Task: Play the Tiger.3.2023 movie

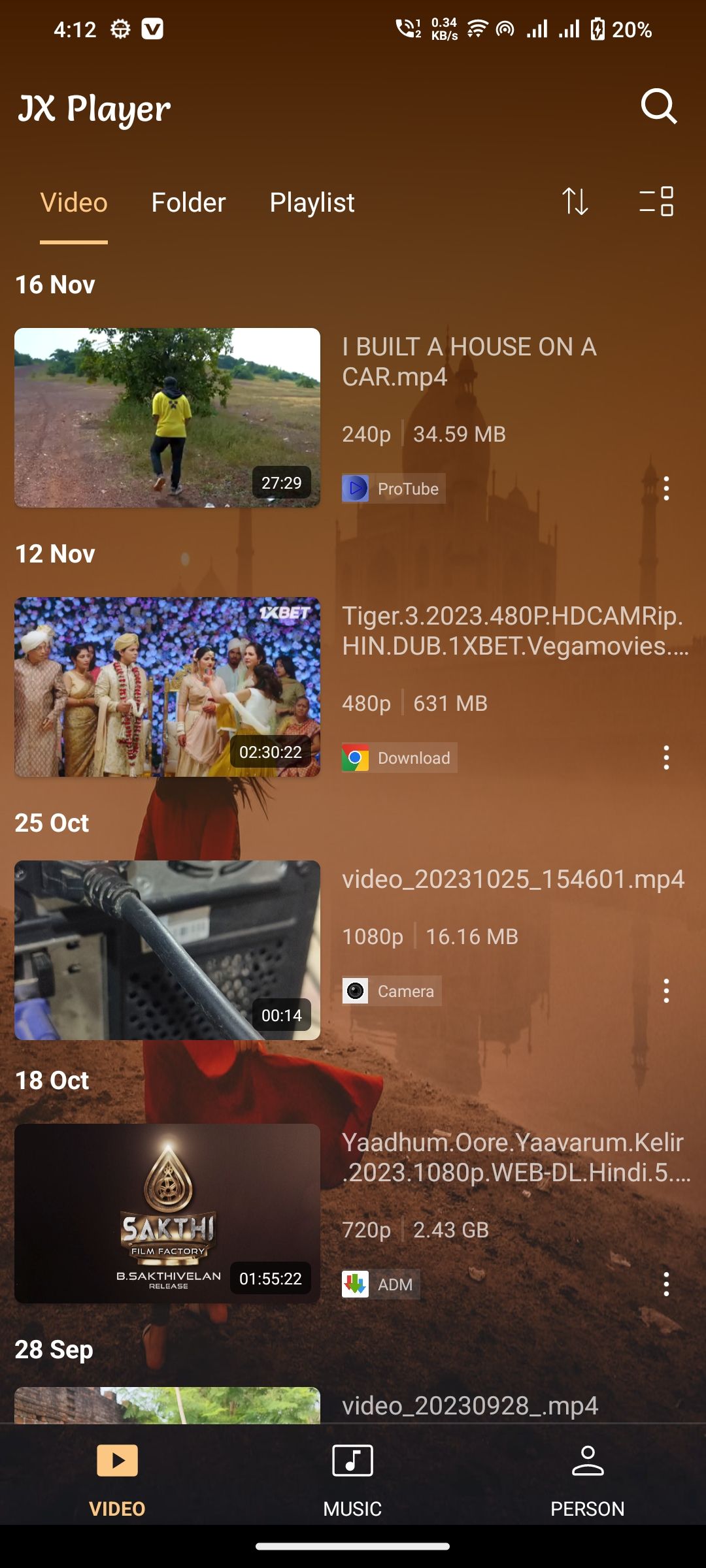Action: [167, 687]
